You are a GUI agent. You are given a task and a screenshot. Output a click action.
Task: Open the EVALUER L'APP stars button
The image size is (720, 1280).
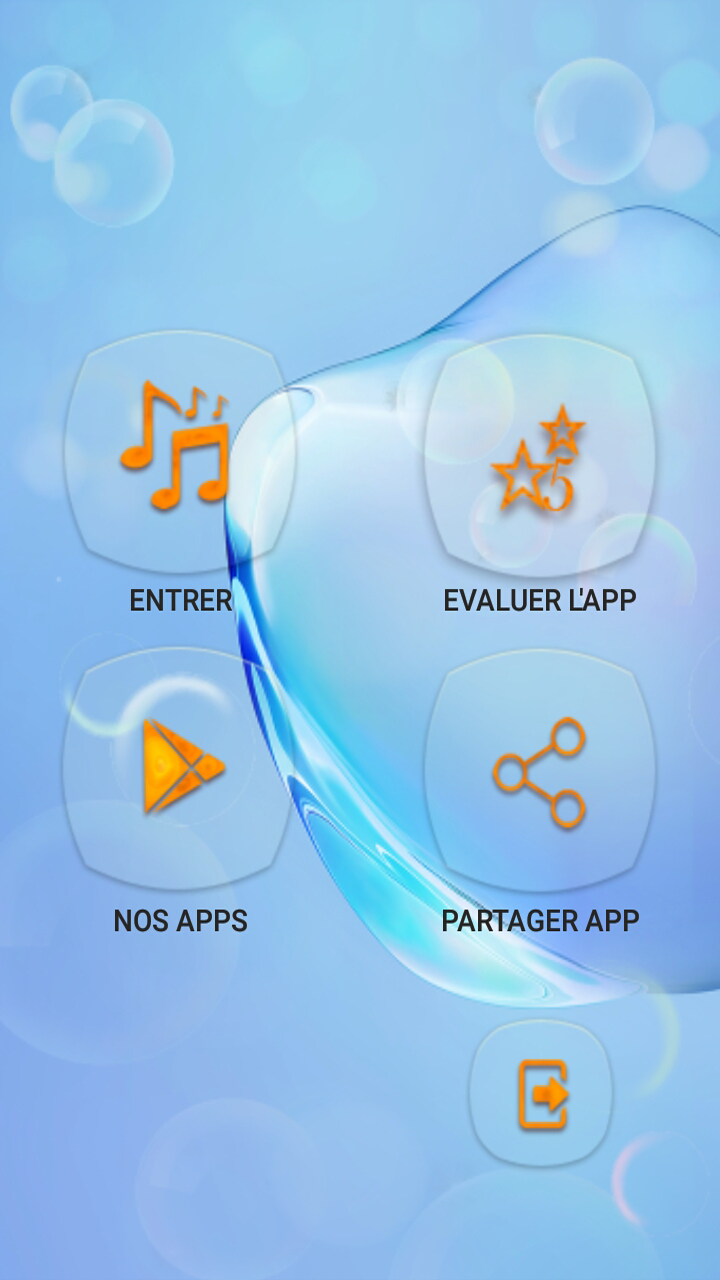540,455
